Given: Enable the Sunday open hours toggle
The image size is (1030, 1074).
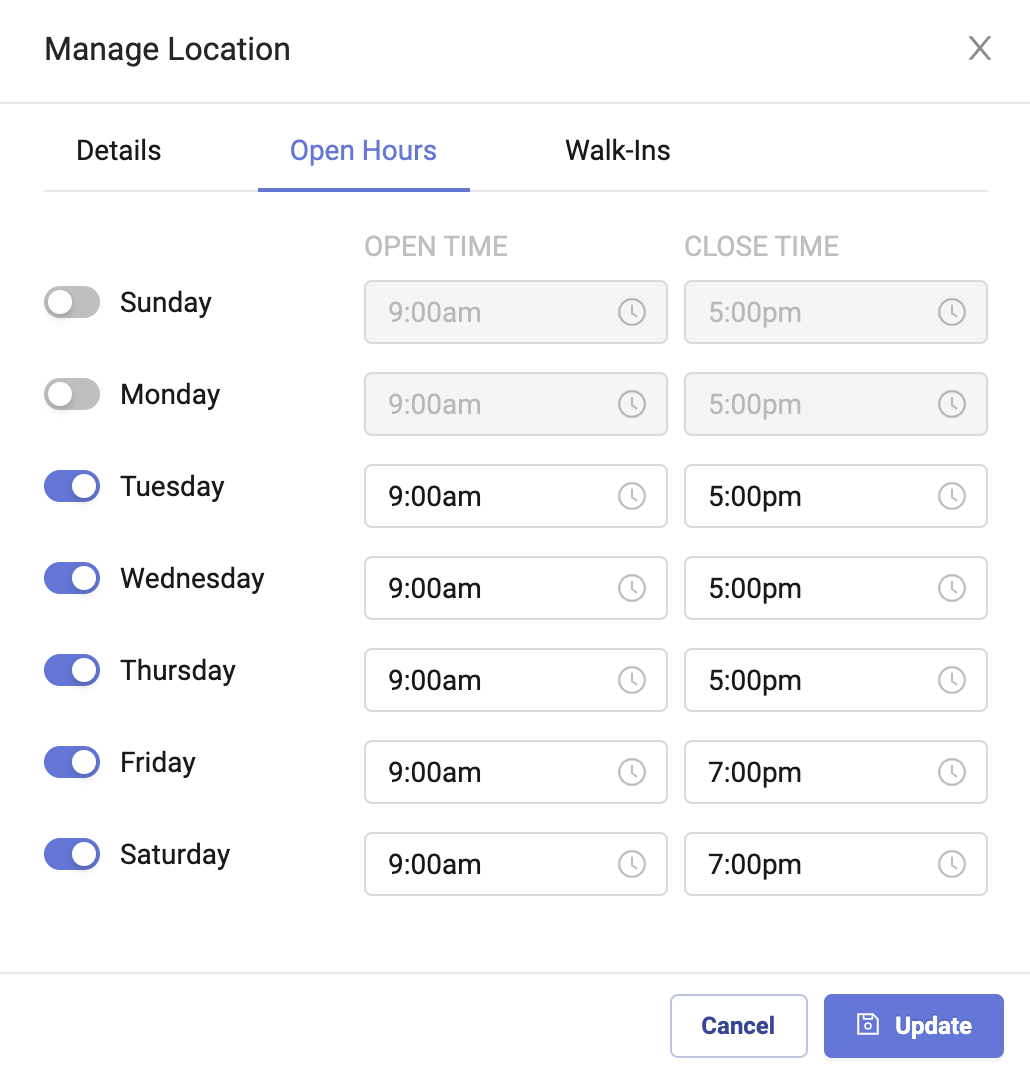Looking at the screenshot, I should (x=71, y=302).
